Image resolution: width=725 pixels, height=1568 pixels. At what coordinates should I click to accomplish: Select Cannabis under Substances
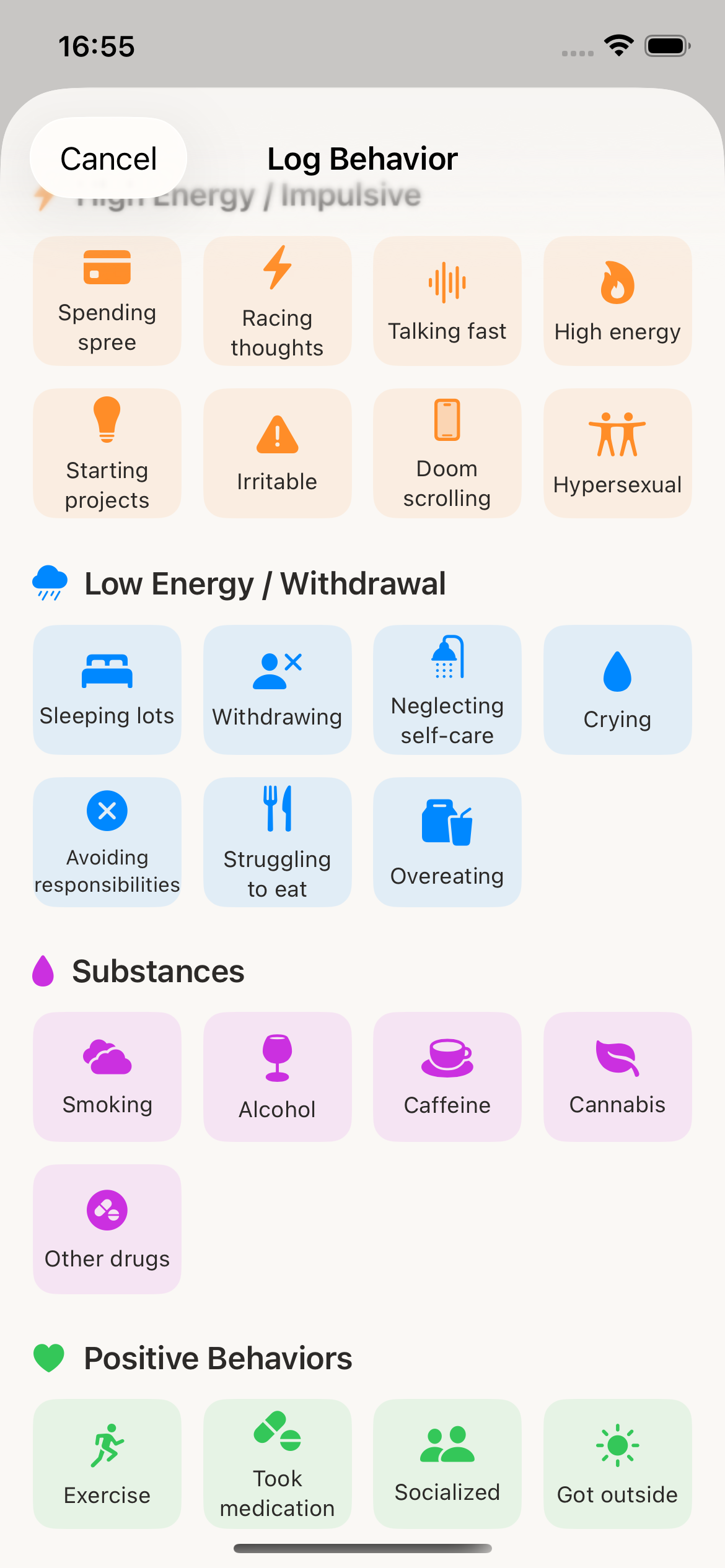coord(617,1076)
